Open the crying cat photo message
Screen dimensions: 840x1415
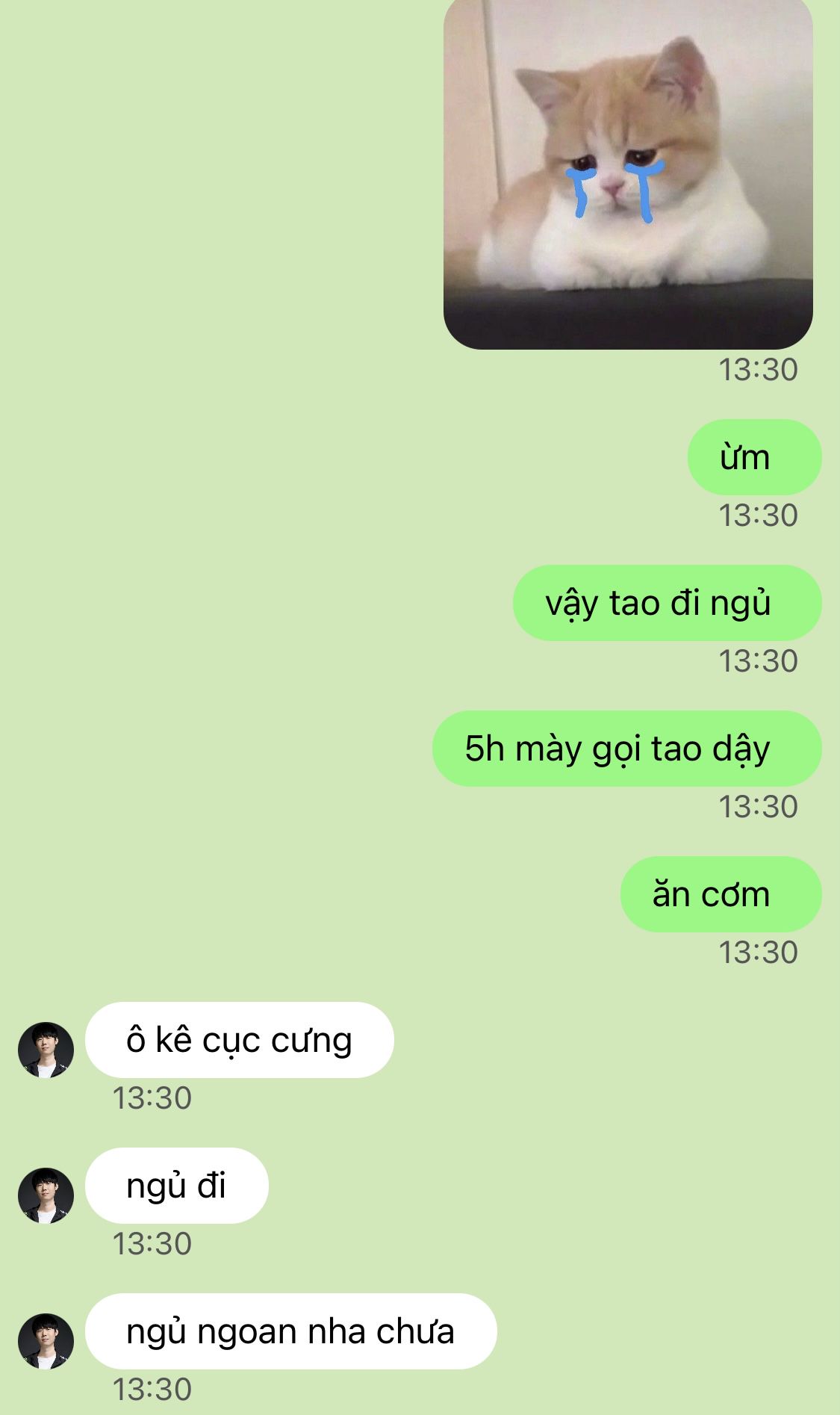tap(628, 173)
